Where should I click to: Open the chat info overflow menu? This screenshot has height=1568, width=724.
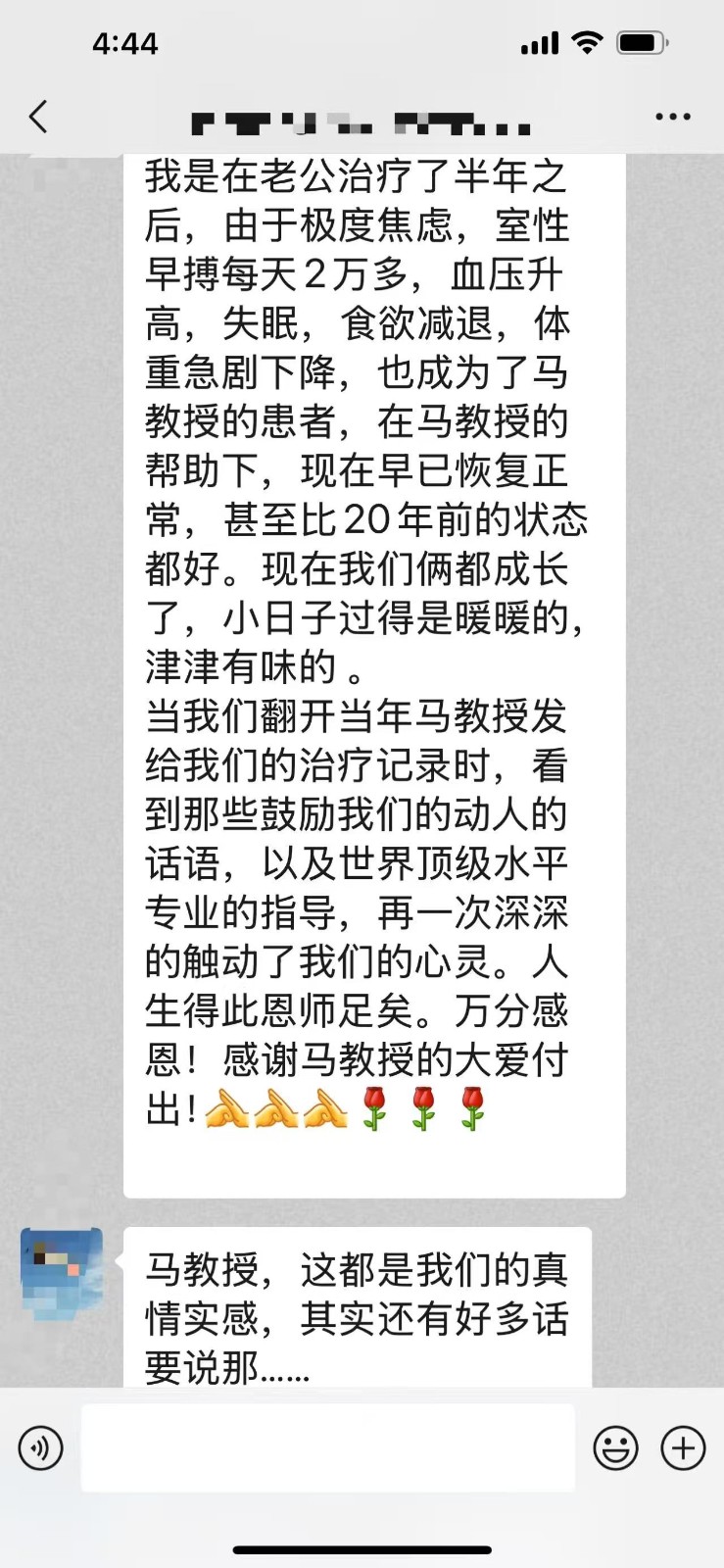tap(672, 117)
